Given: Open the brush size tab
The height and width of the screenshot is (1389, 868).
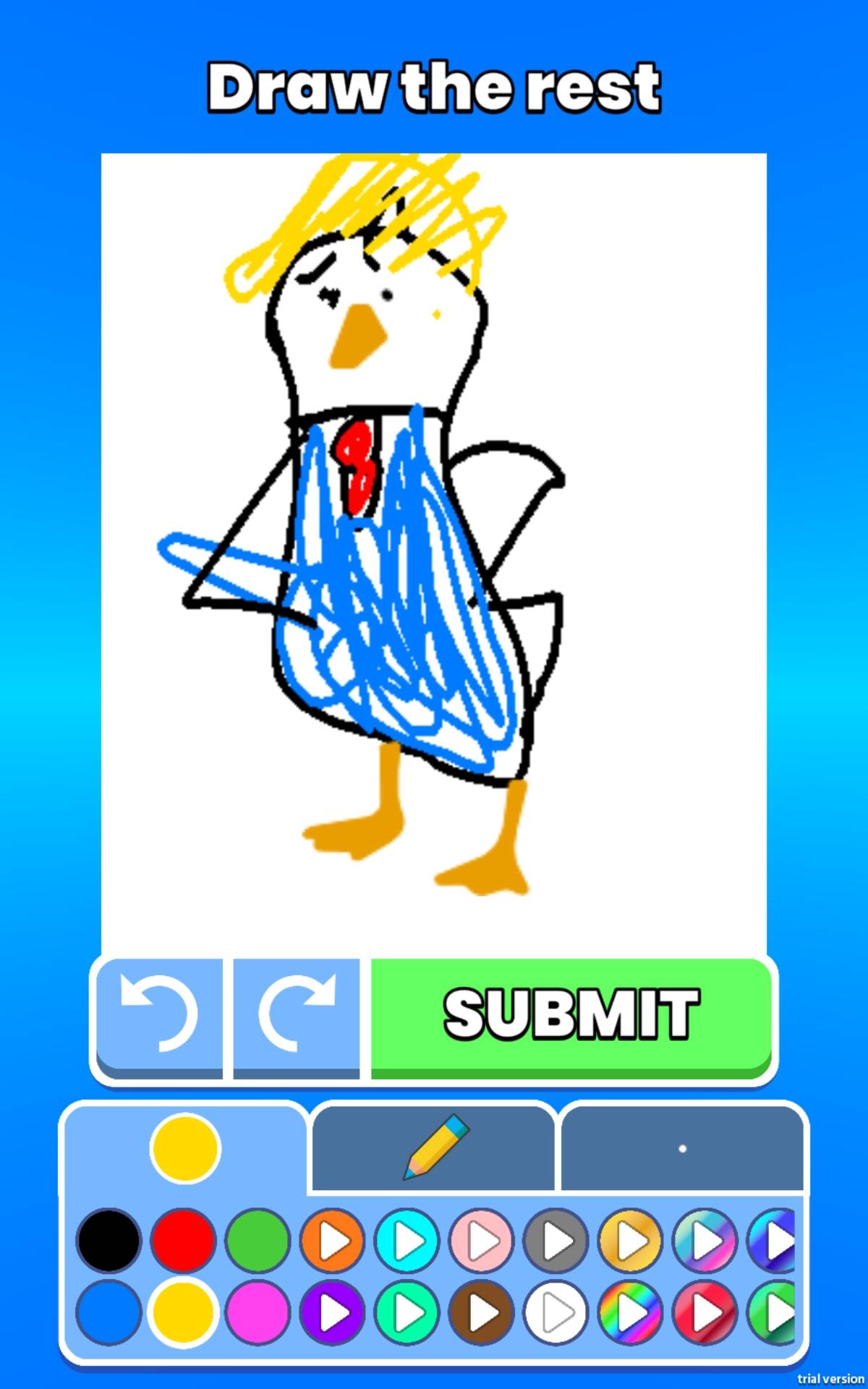Looking at the screenshot, I should tap(682, 1147).
